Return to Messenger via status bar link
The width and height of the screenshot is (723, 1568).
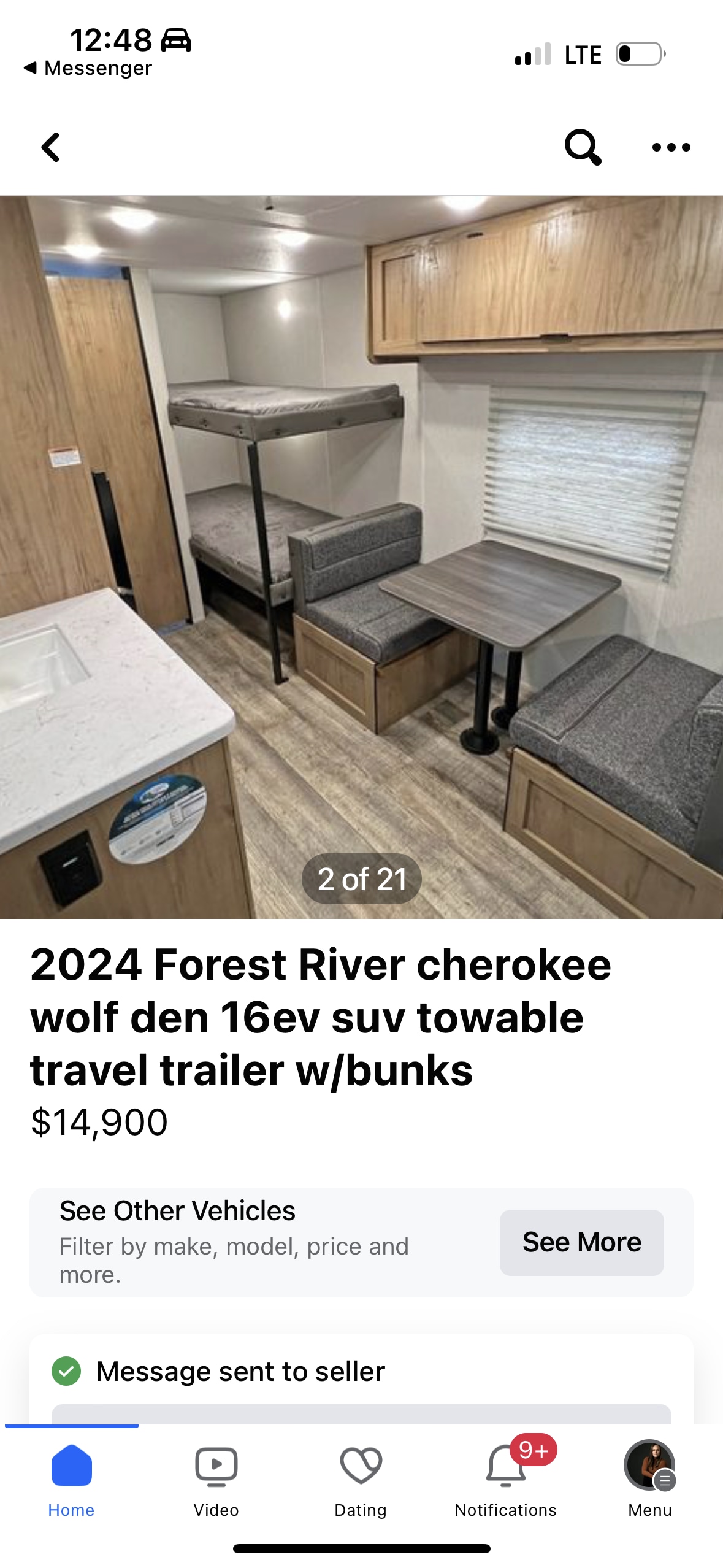coord(89,68)
